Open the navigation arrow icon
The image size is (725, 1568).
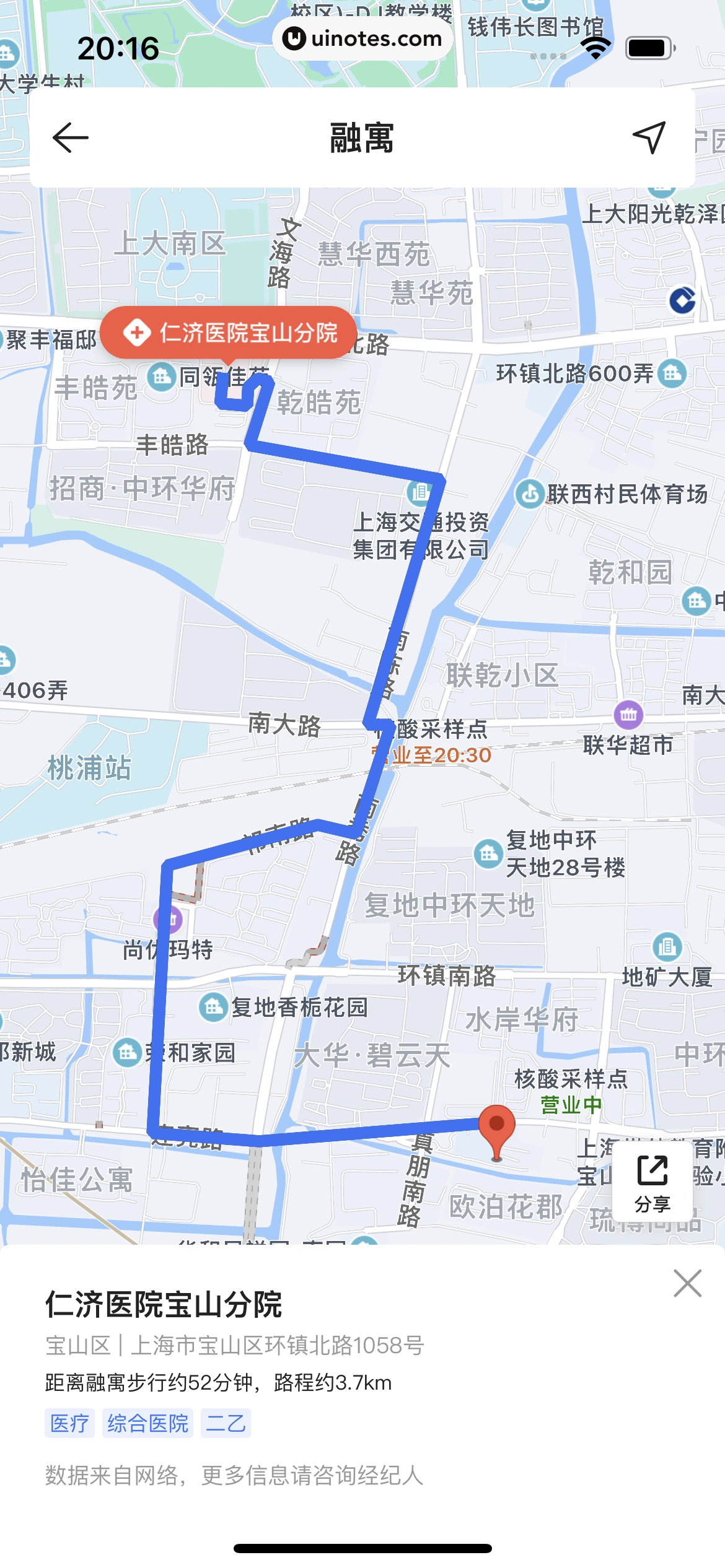[x=649, y=137]
